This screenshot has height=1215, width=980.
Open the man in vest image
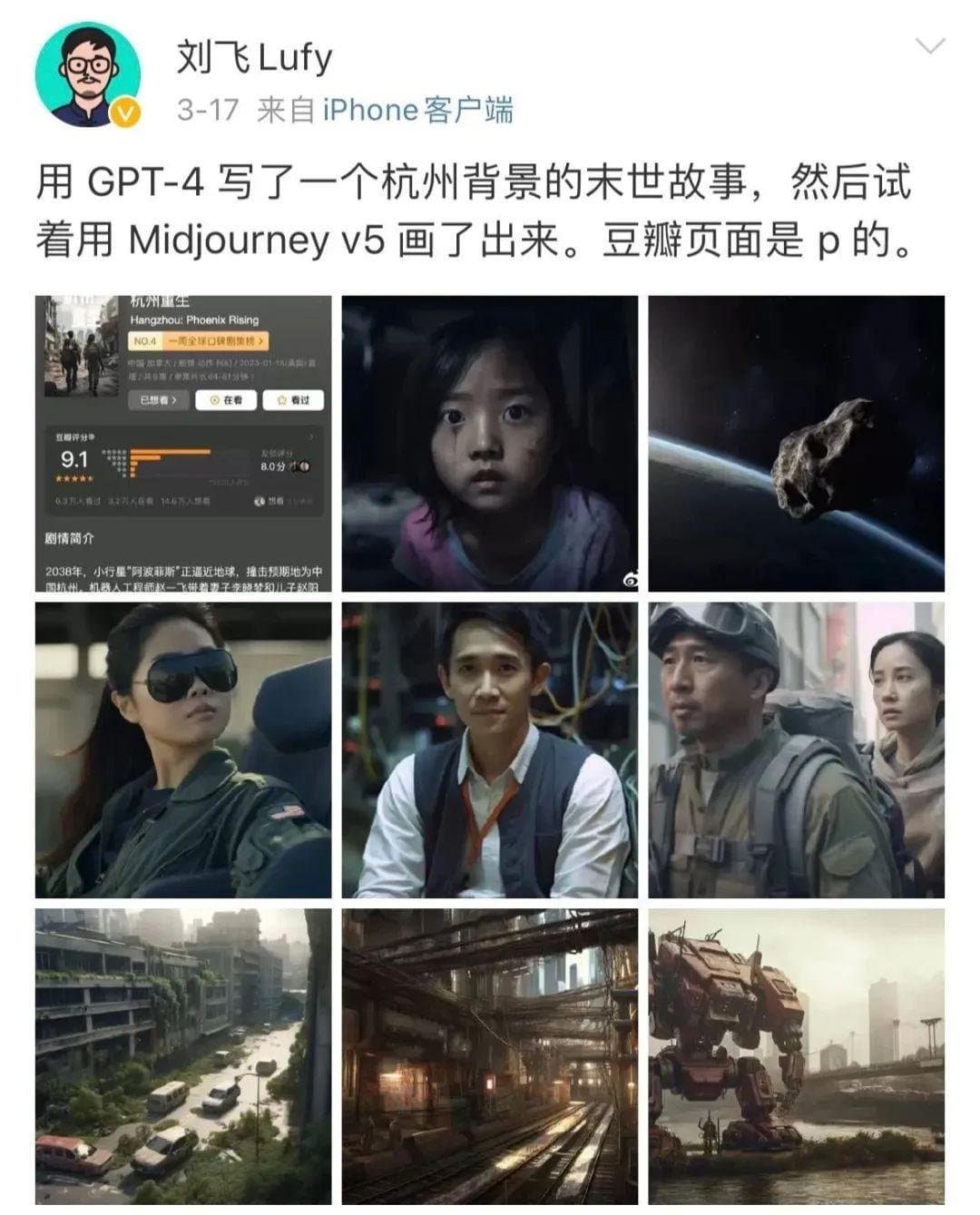490,750
